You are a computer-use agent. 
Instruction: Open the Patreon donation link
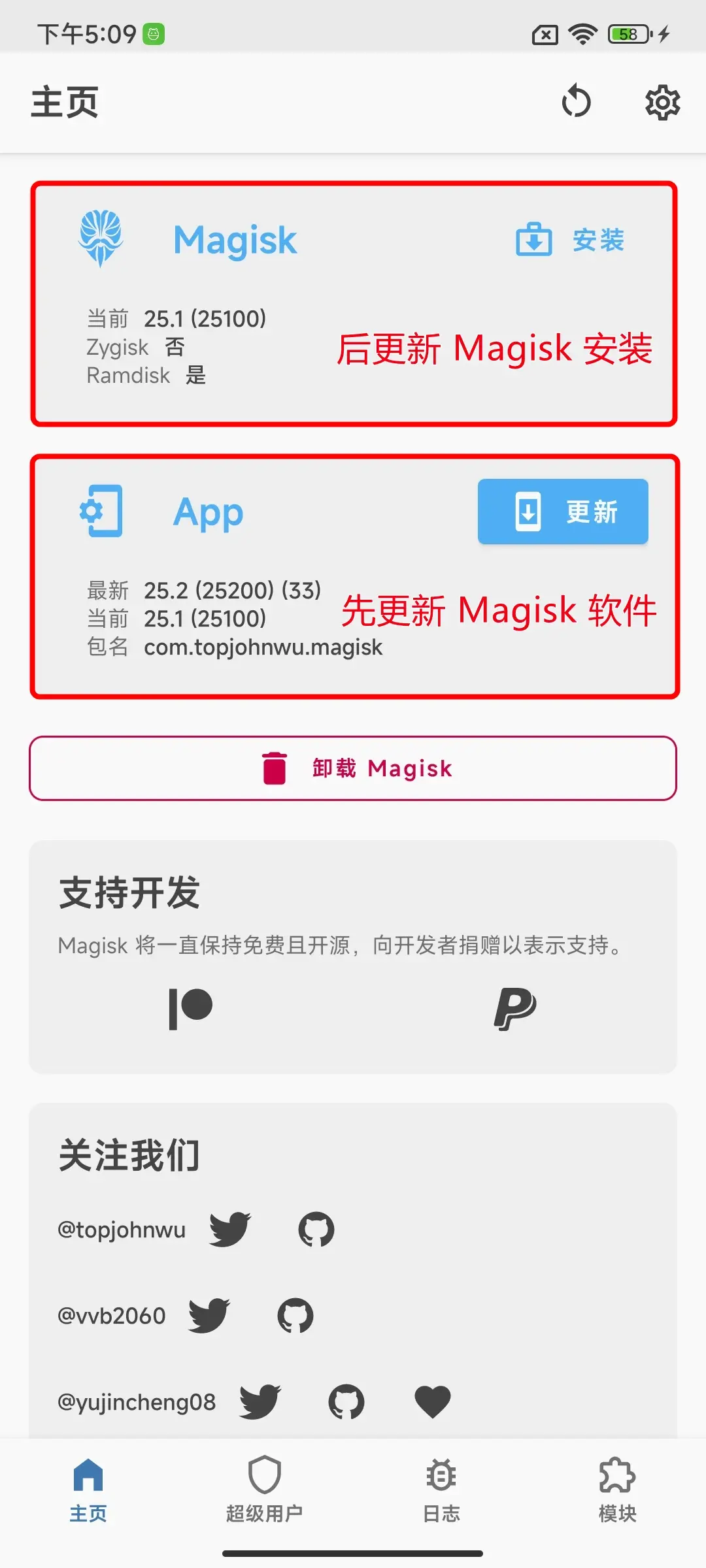click(191, 1009)
